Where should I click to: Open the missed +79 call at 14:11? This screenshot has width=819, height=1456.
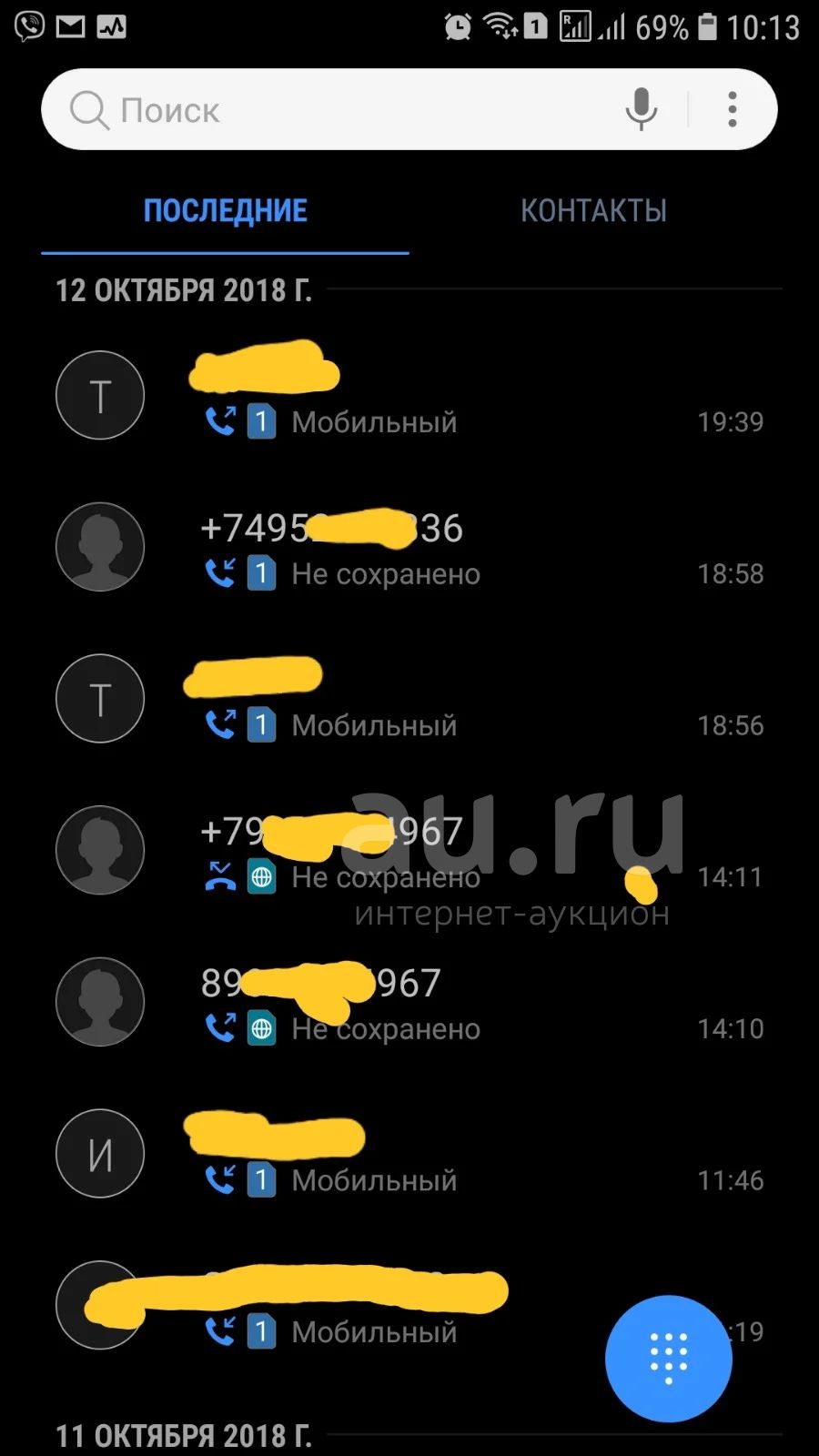[x=409, y=850]
